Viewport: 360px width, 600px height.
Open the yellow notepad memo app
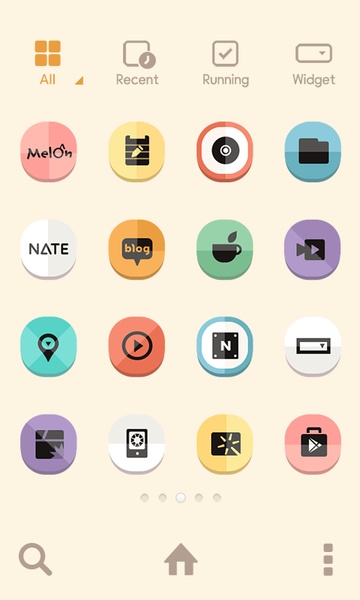coord(137,152)
